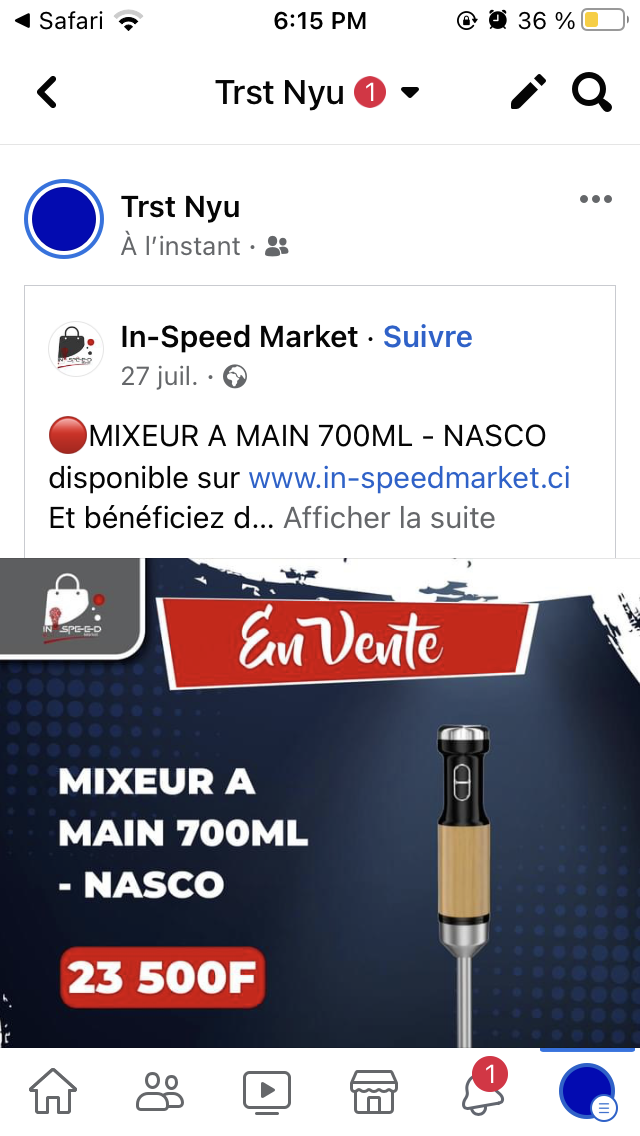640x1136 pixels.
Task: Tap the pencil edit icon
Action: coord(528,93)
